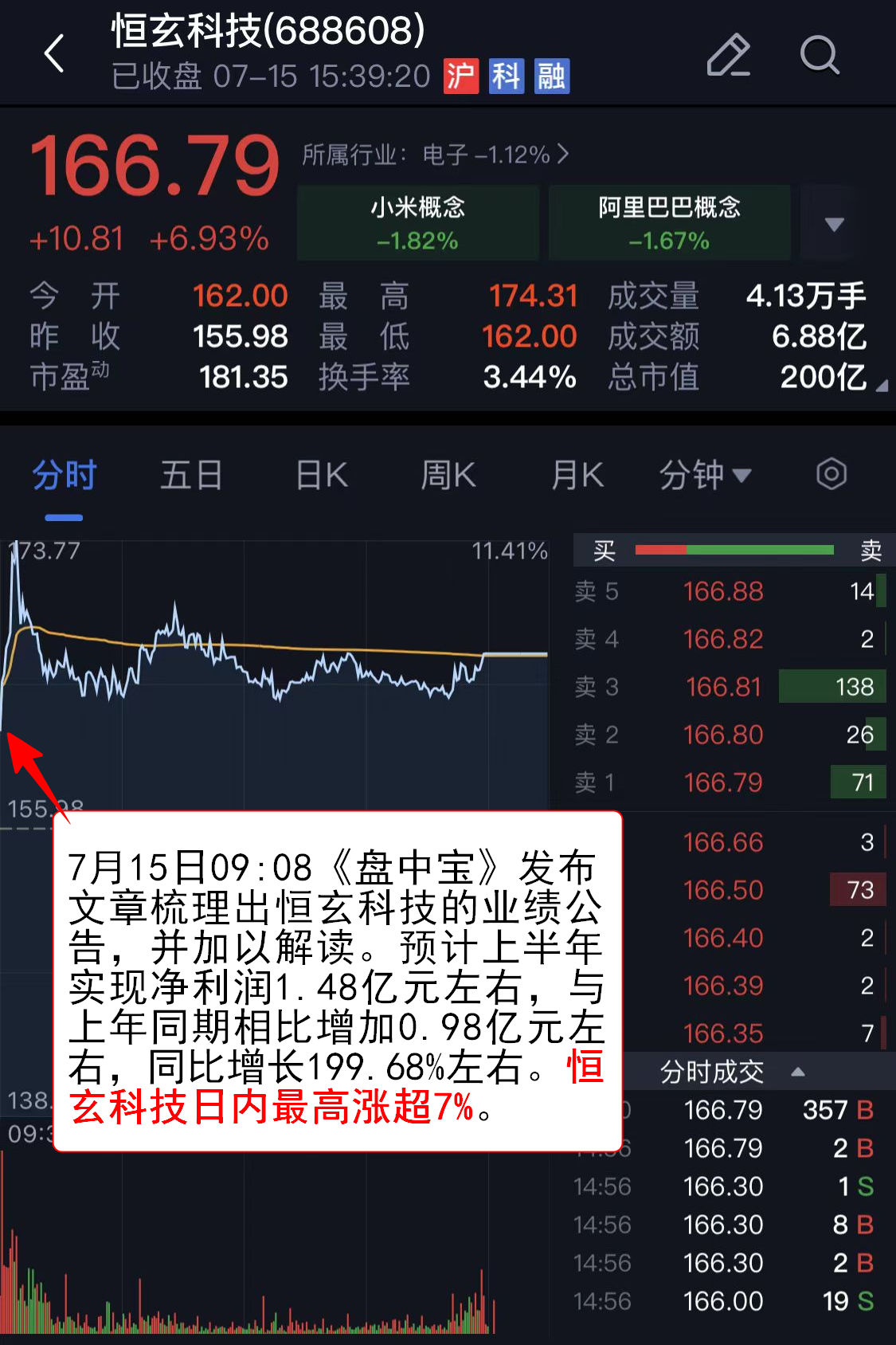Open the 所属行业 电子 industry link
Viewport: 896px width, 1345px height.
point(435,154)
